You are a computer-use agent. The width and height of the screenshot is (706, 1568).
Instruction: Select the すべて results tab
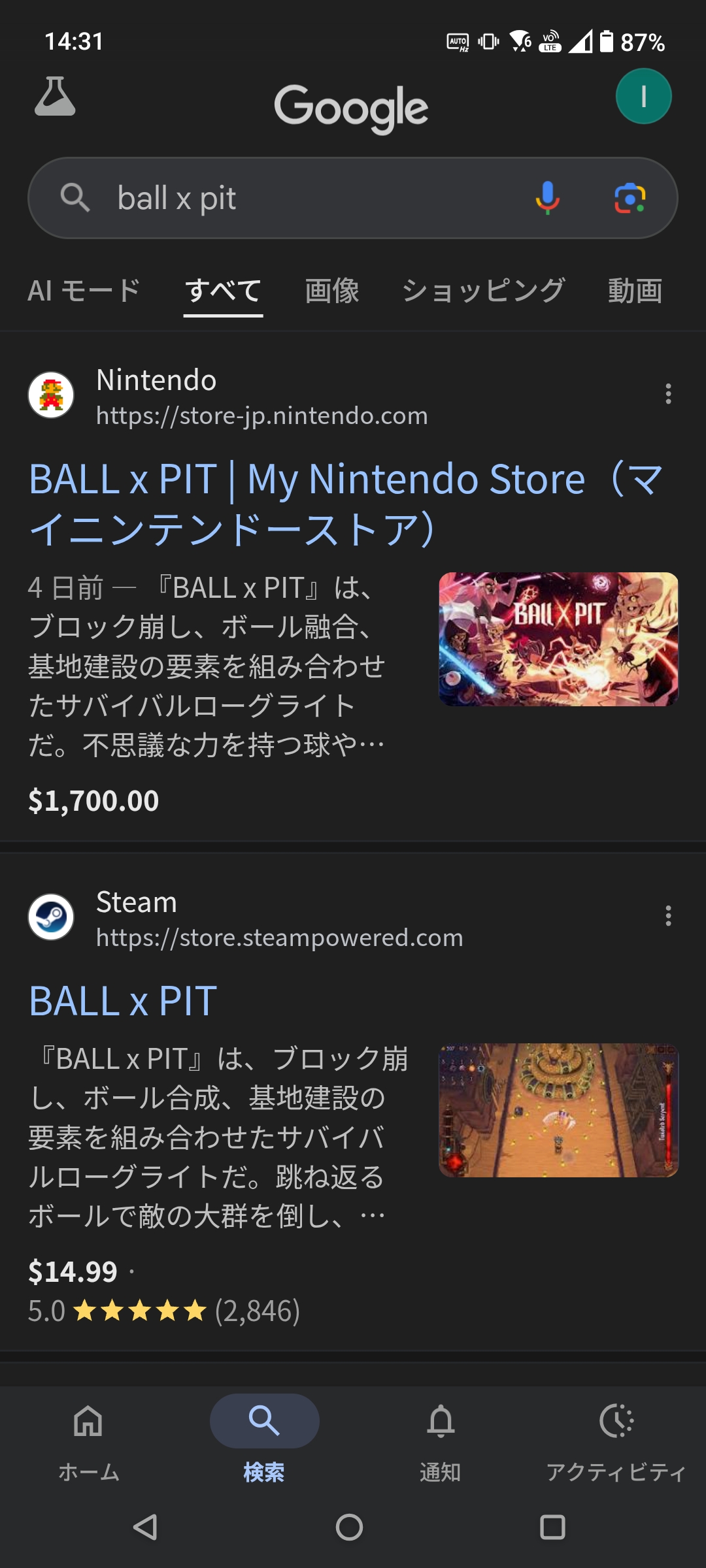click(223, 291)
